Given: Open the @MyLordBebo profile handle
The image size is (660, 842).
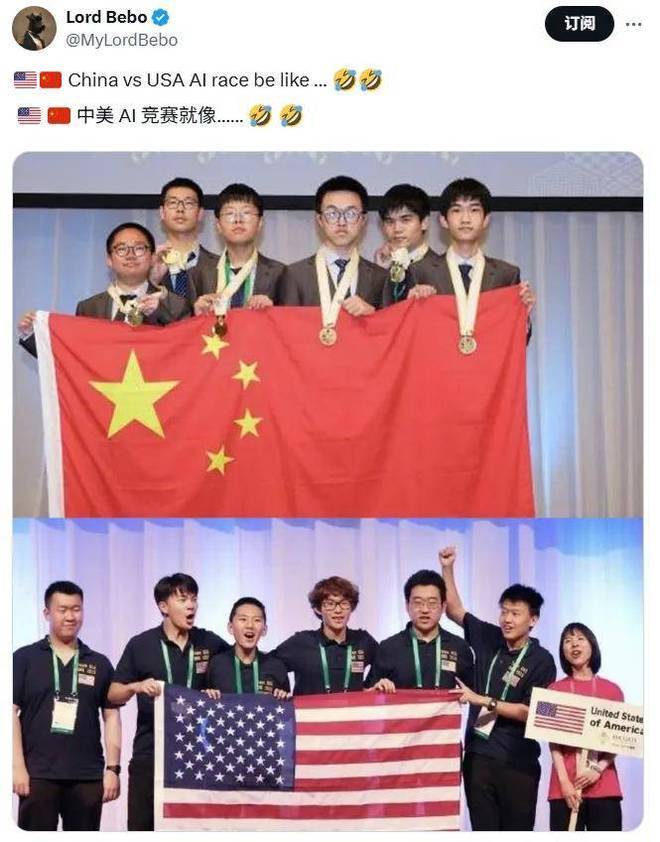Looking at the screenshot, I should pos(121,40).
